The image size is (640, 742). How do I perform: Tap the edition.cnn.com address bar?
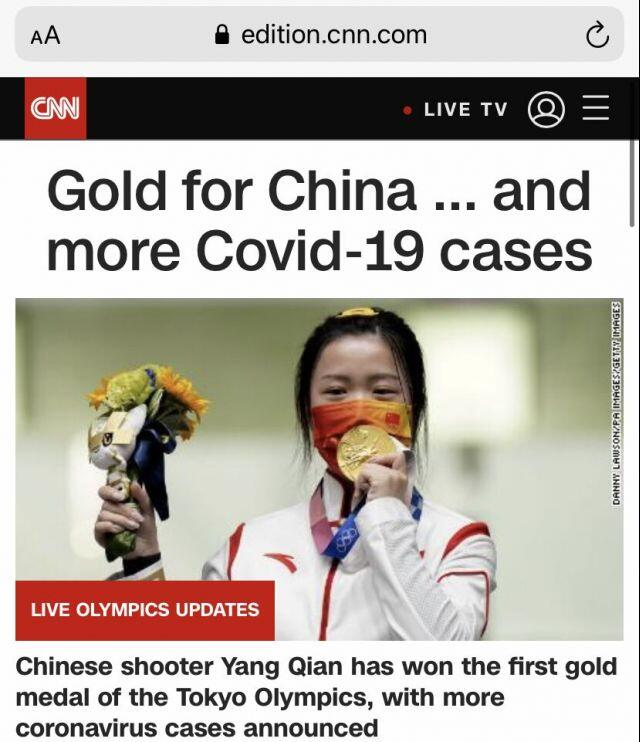coord(320,36)
